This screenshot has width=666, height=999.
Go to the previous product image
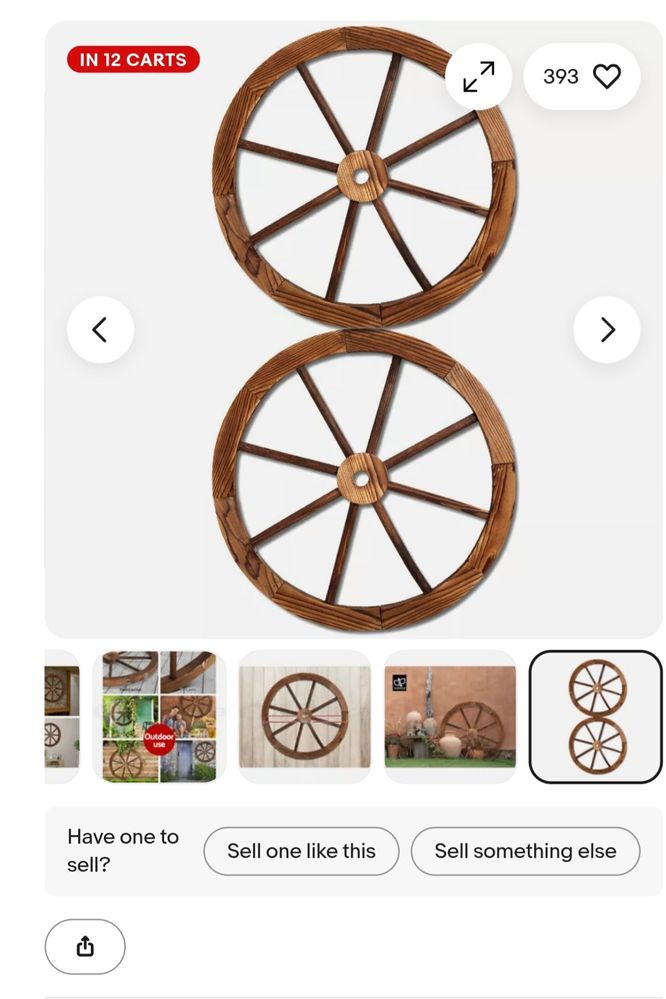(100, 330)
